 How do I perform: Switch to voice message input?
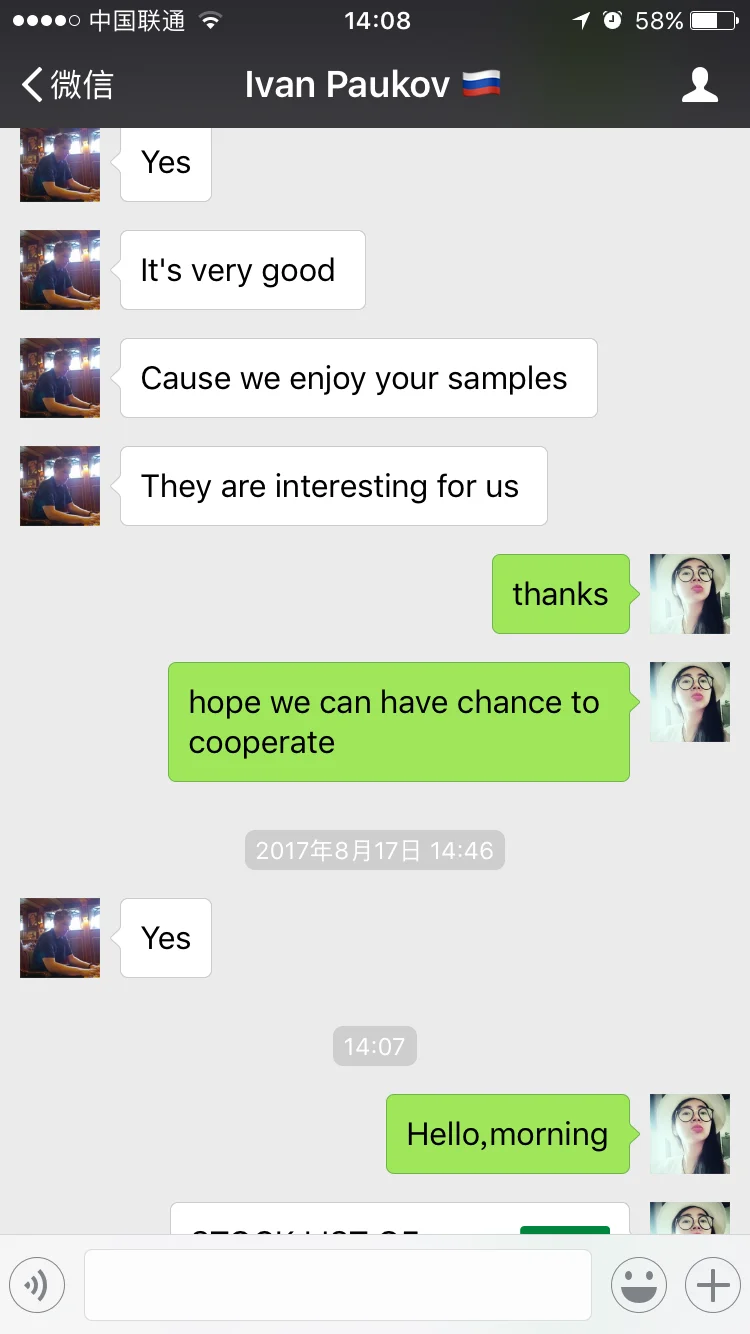(x=37, y=1285)
